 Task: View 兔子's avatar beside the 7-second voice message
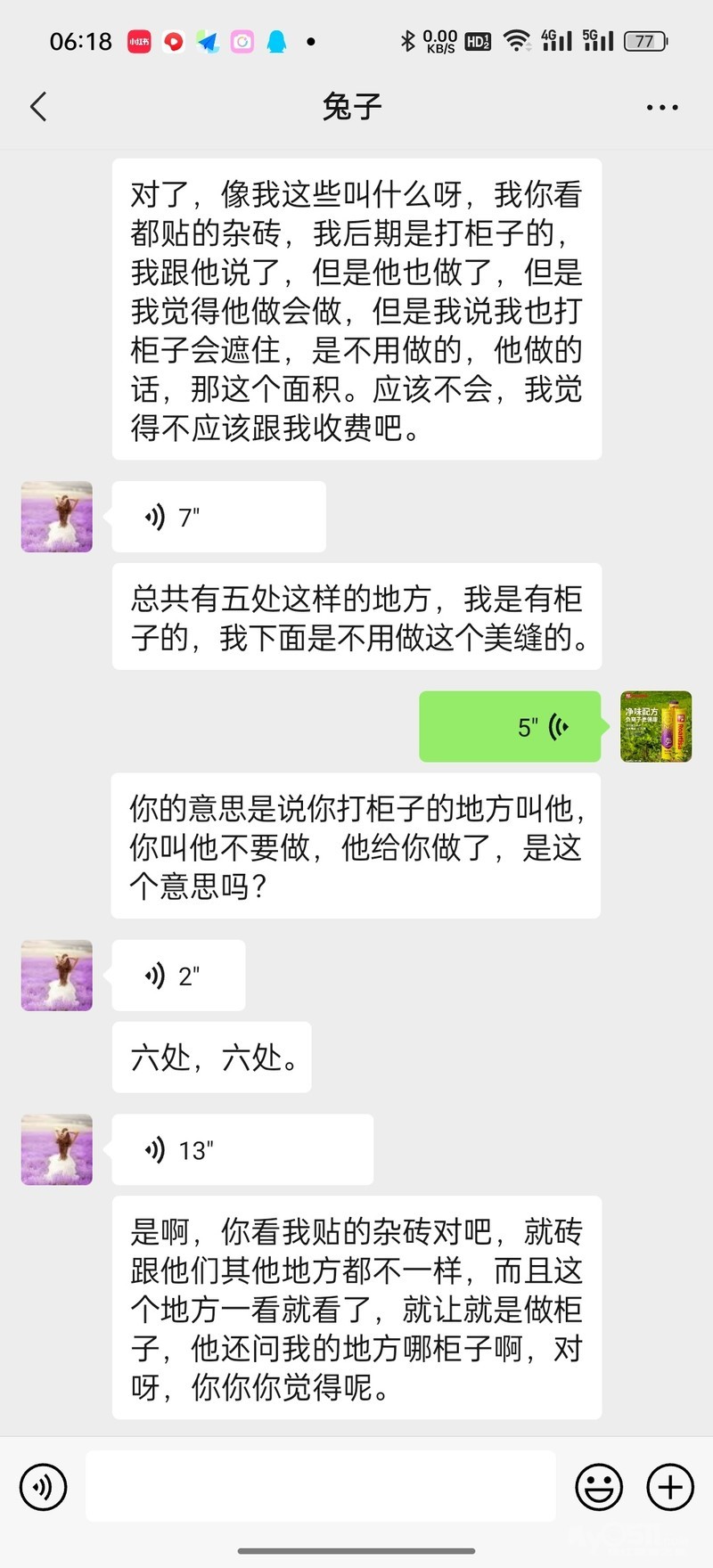click(x=57, y=517)
